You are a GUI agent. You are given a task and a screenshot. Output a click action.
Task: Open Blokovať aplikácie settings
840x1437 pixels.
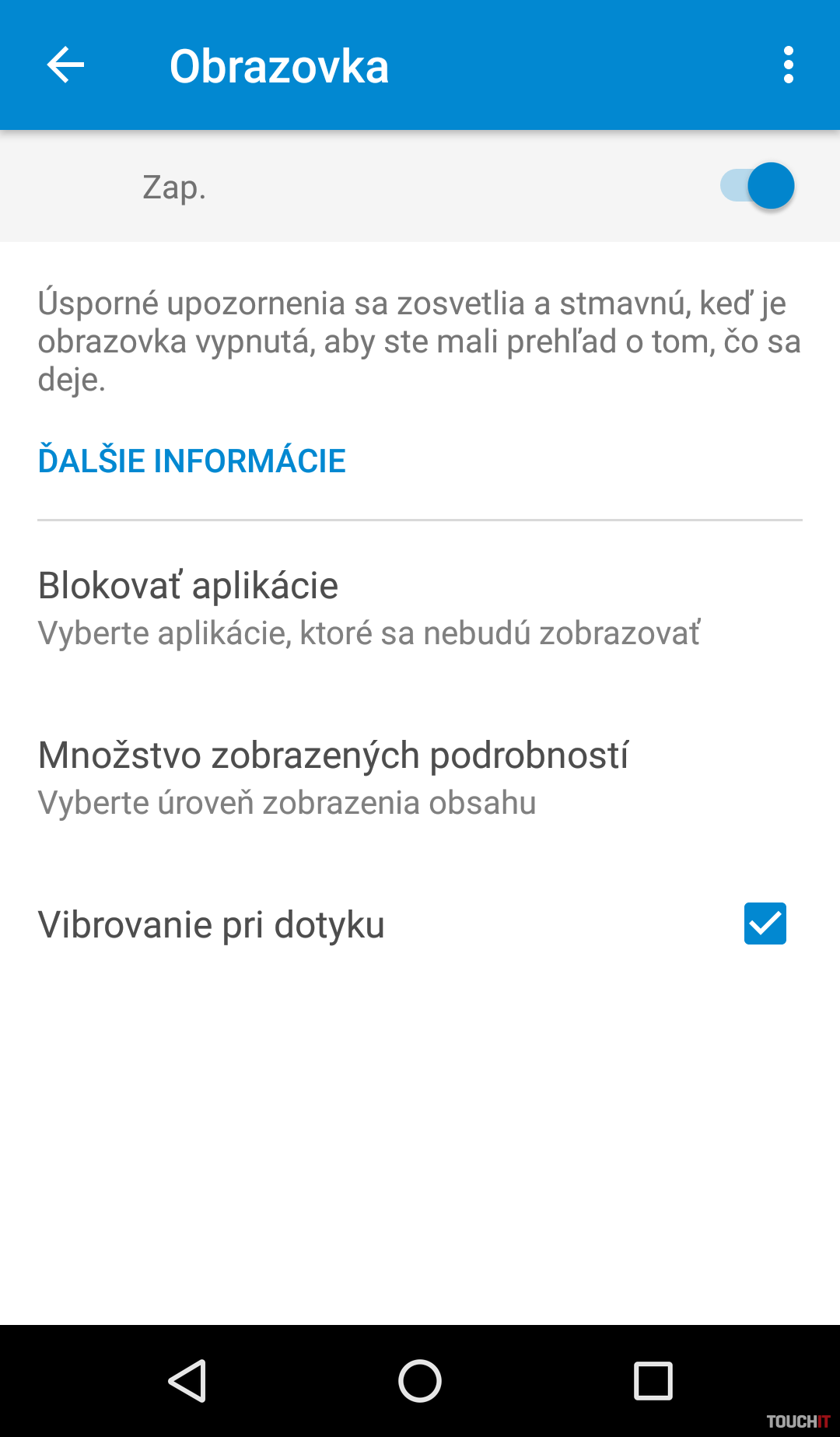[x=369, y=608]
